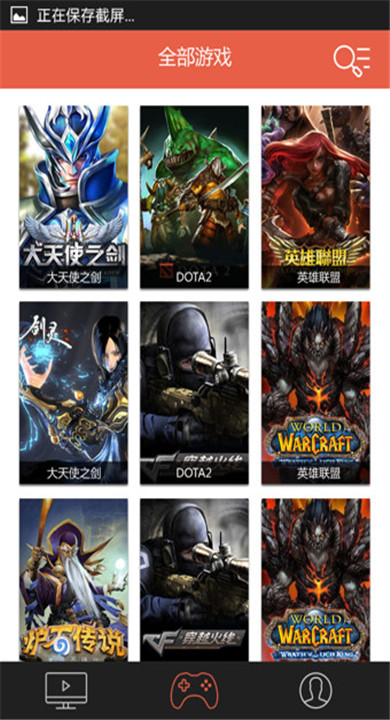Open the 大天使之剑 tile with the blue knight
This screenshot has width=390, height=720.
pos(73,197)
